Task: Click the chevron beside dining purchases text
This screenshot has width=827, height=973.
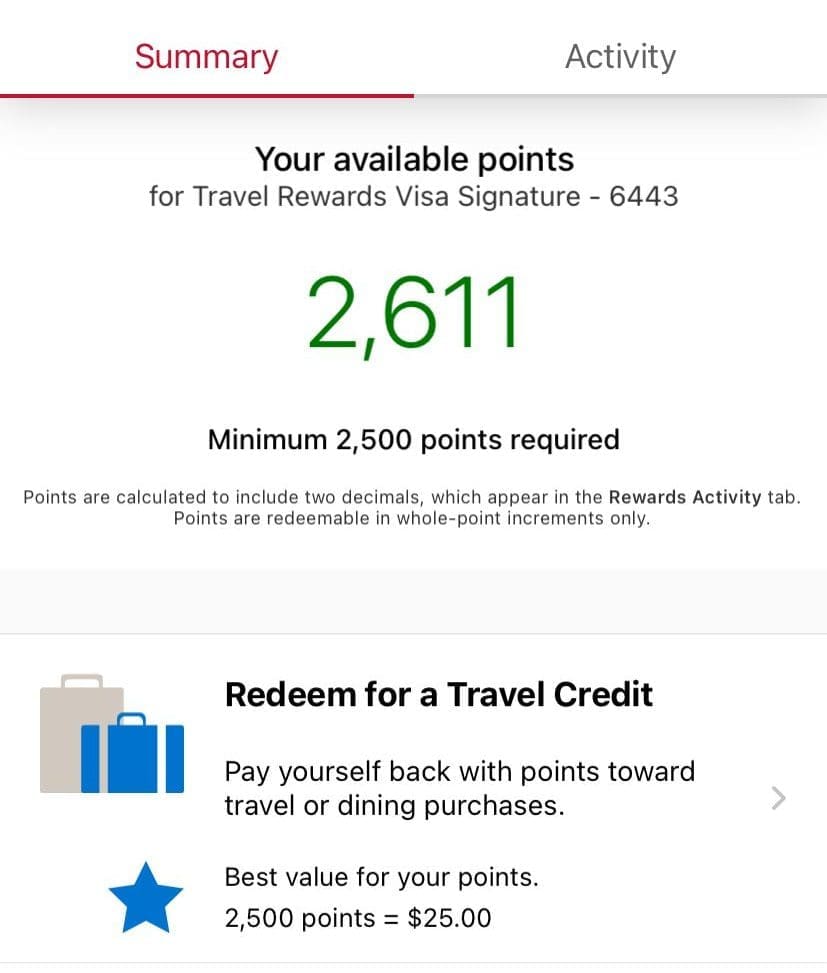Action: tap(779, 798)
